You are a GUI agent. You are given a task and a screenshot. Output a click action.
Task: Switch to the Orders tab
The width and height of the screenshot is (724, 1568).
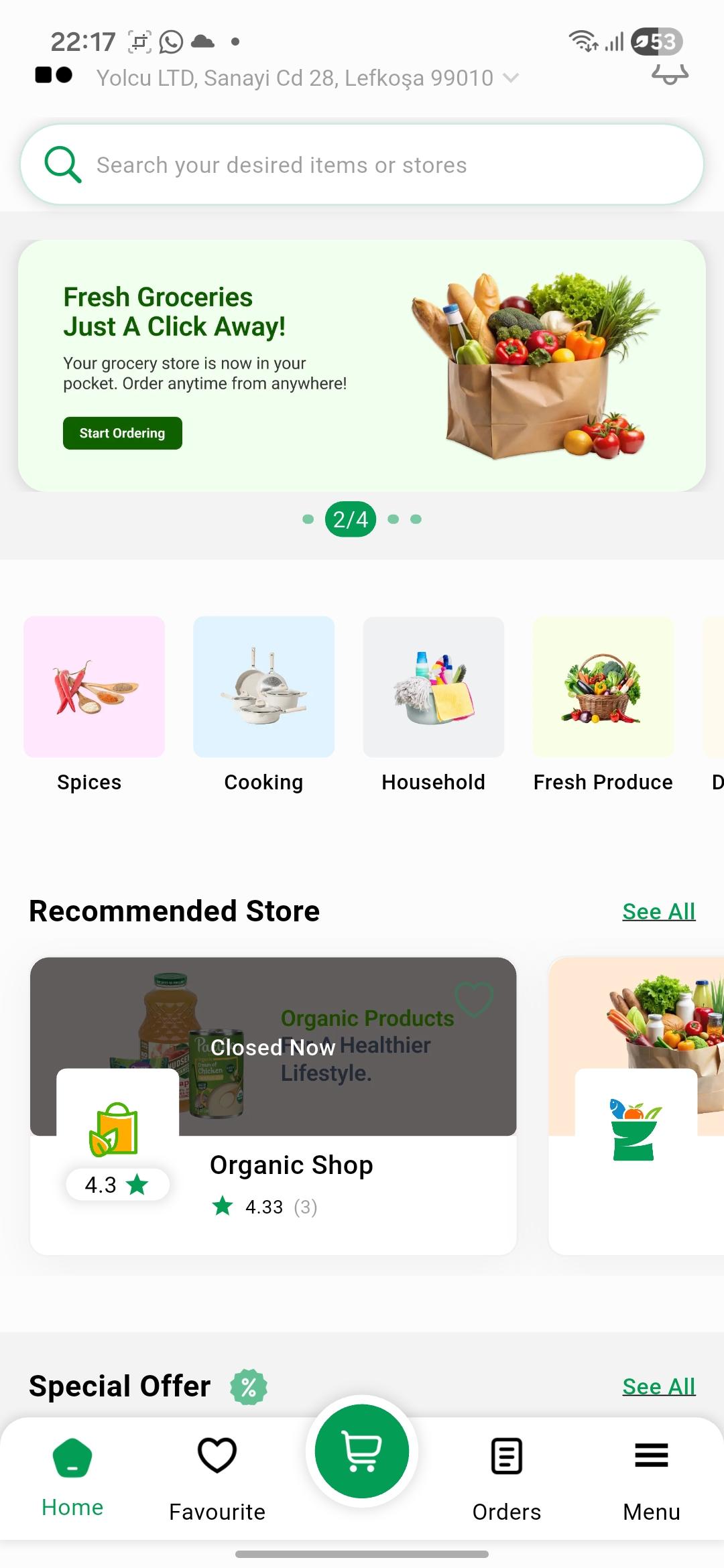507,1474
